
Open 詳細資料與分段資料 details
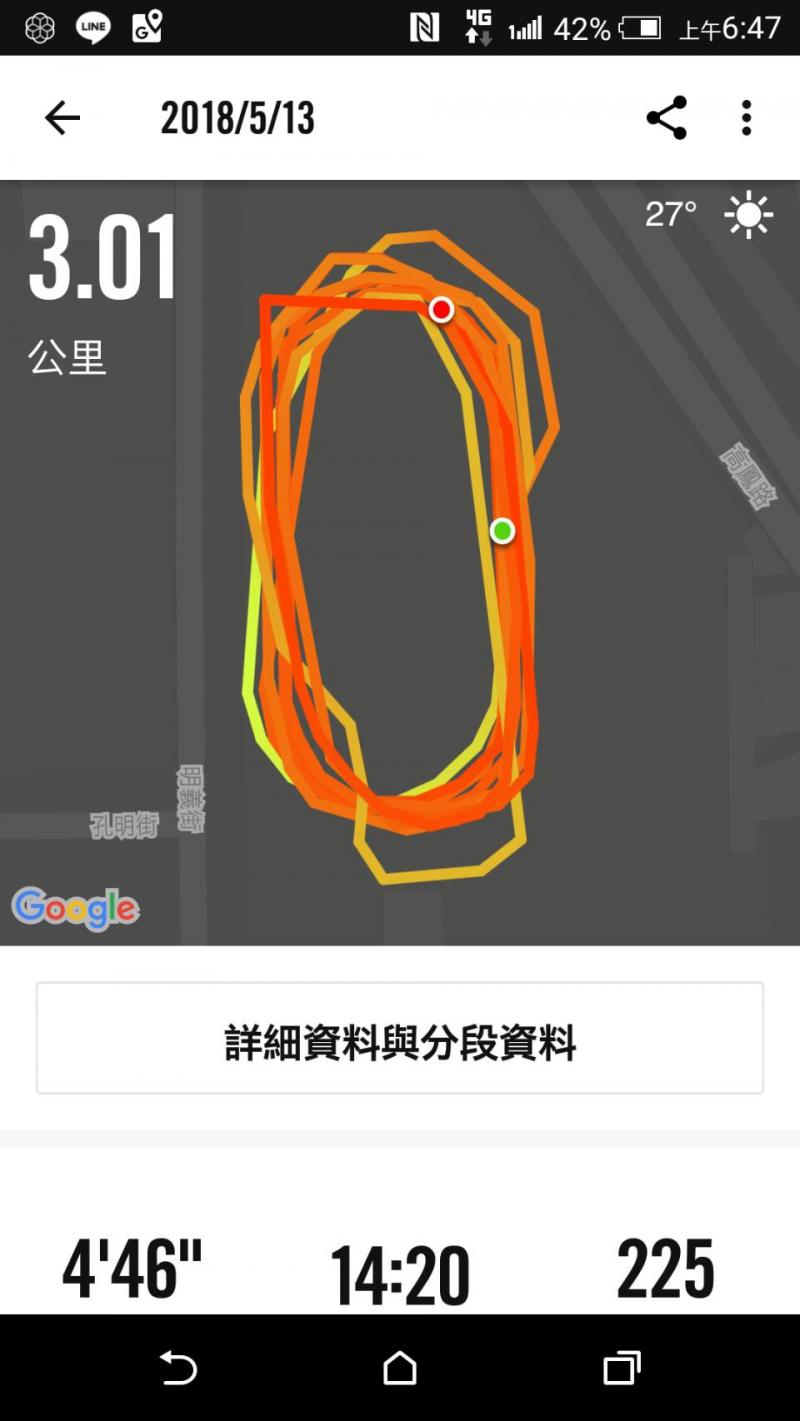click(400, 1038)
